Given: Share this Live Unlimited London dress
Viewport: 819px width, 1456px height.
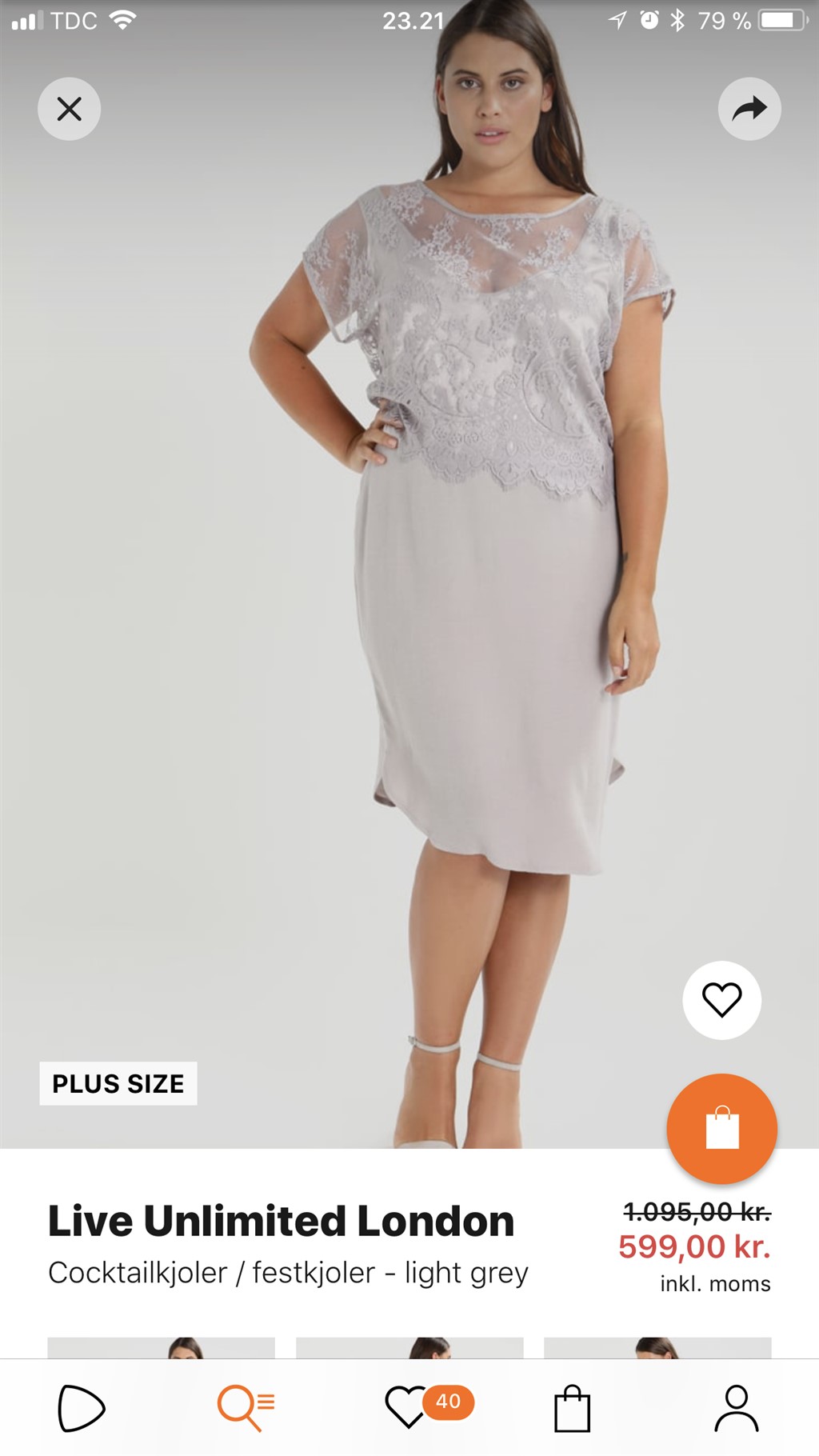Looking at the screenshot, I should [x=749, y=109].
